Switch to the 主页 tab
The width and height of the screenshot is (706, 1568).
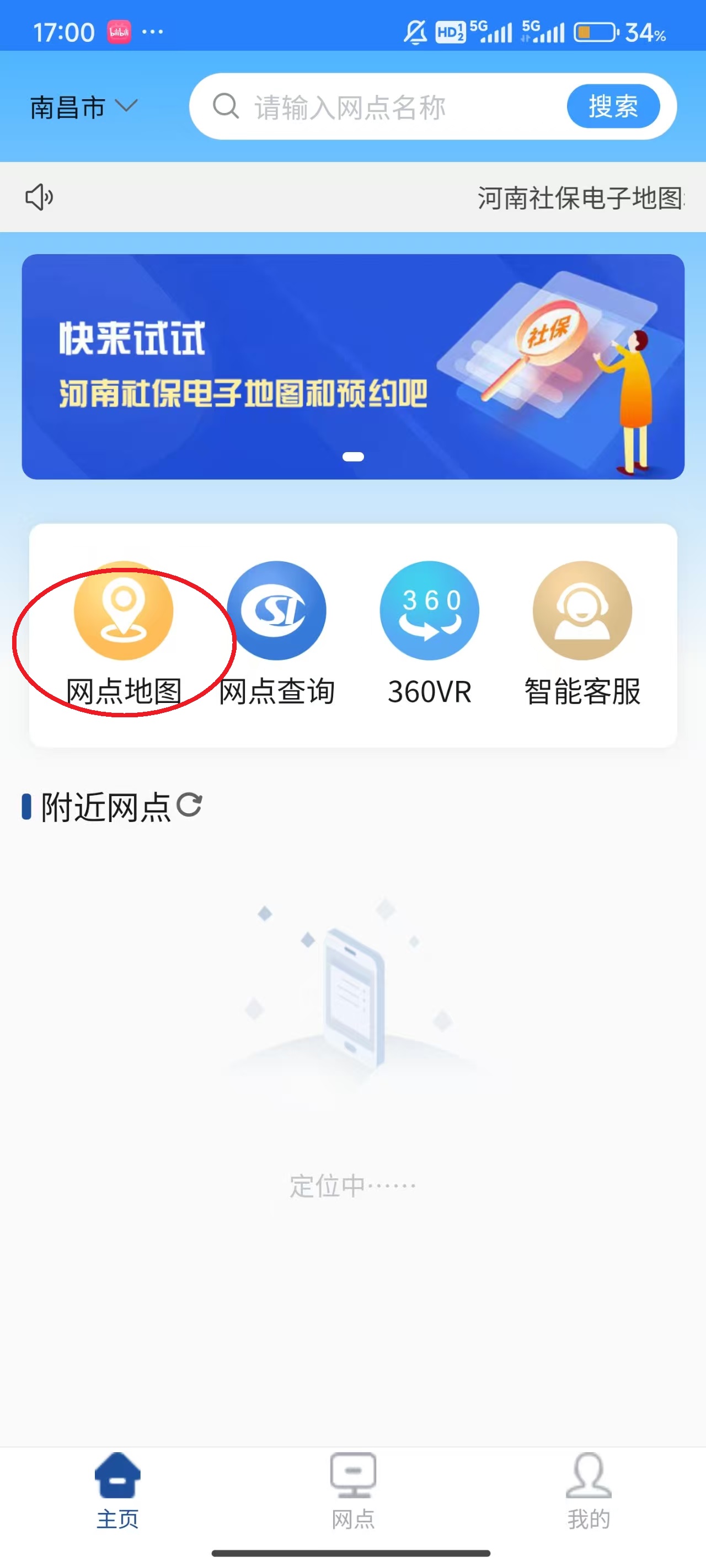[117, 1491]
